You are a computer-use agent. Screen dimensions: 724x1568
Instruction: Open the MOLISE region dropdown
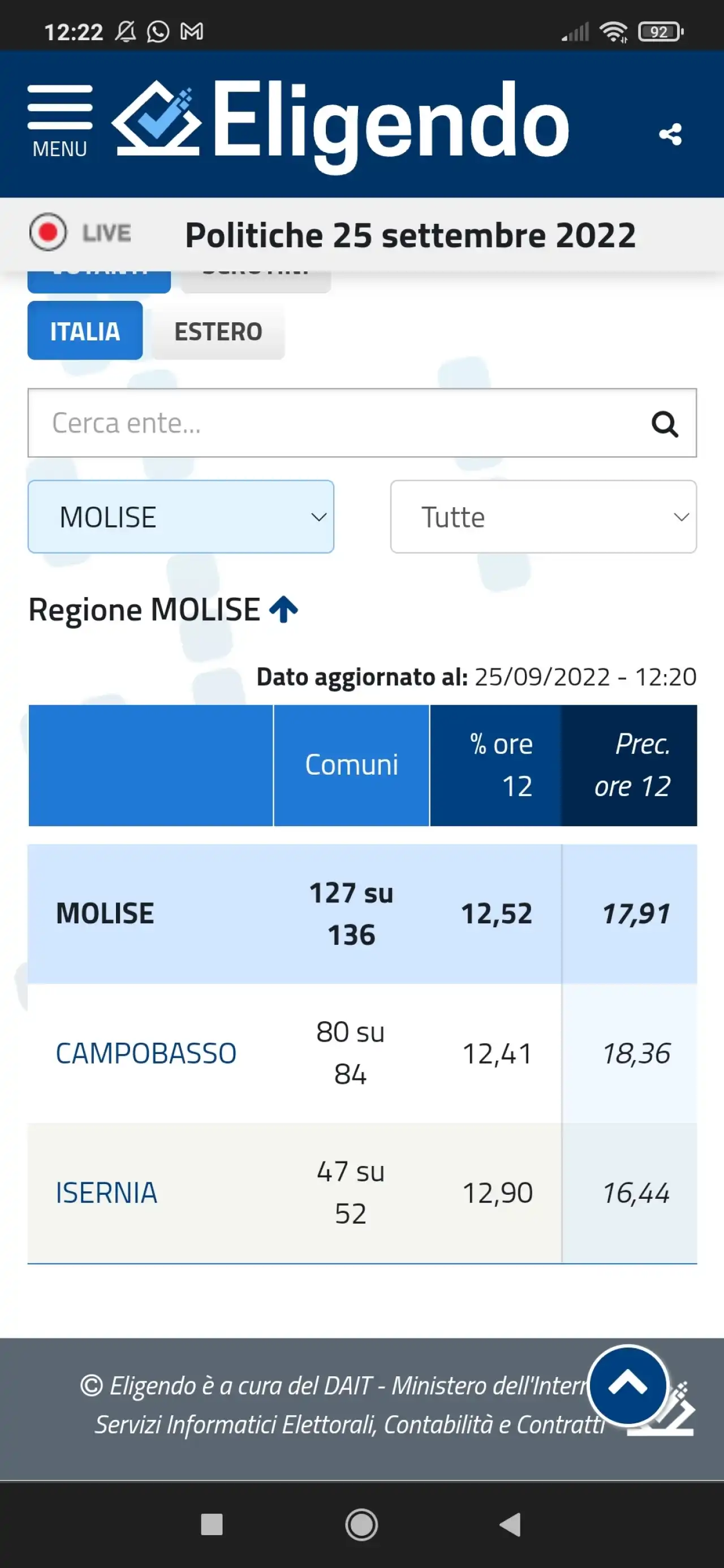click(181, 517)
